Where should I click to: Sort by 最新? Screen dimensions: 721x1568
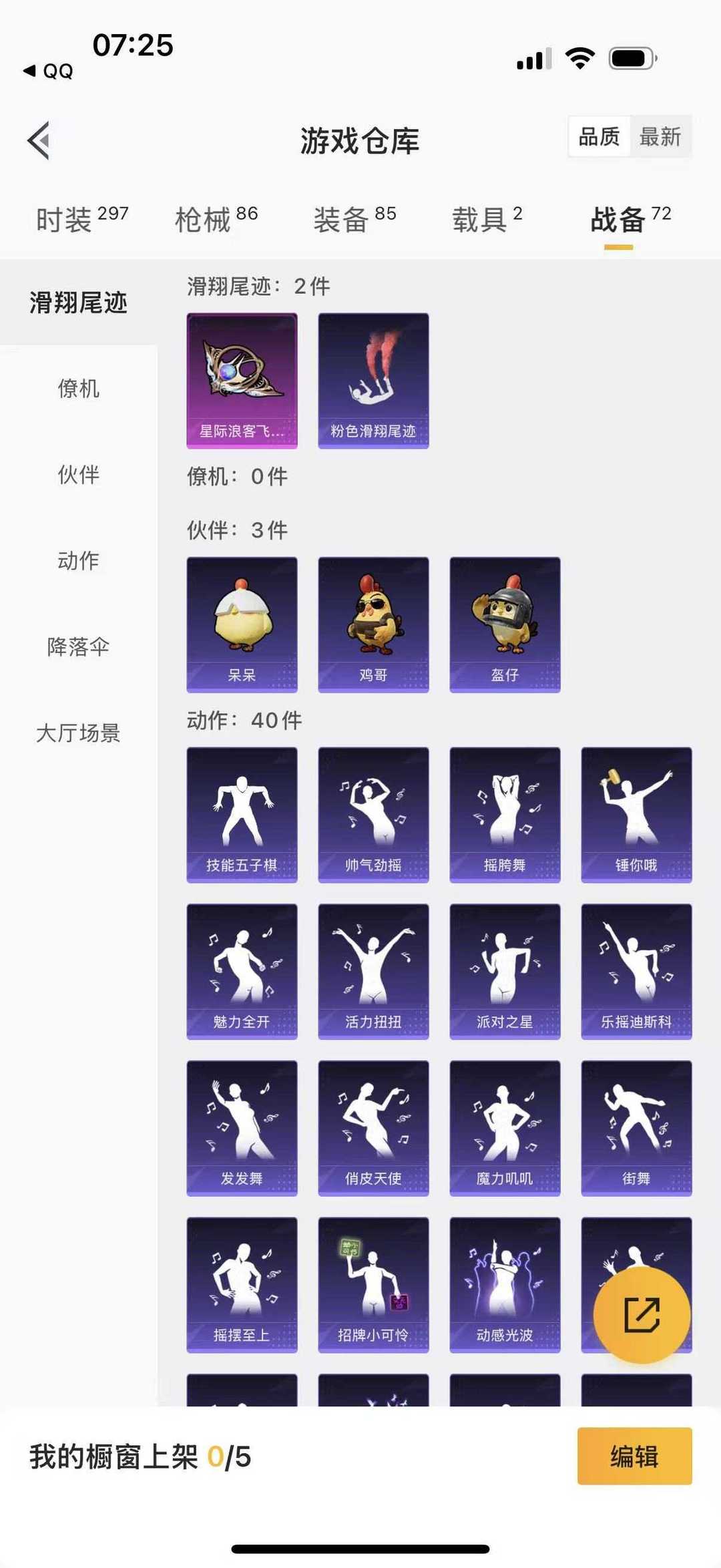pyautogui.click(x=660, y=137)
